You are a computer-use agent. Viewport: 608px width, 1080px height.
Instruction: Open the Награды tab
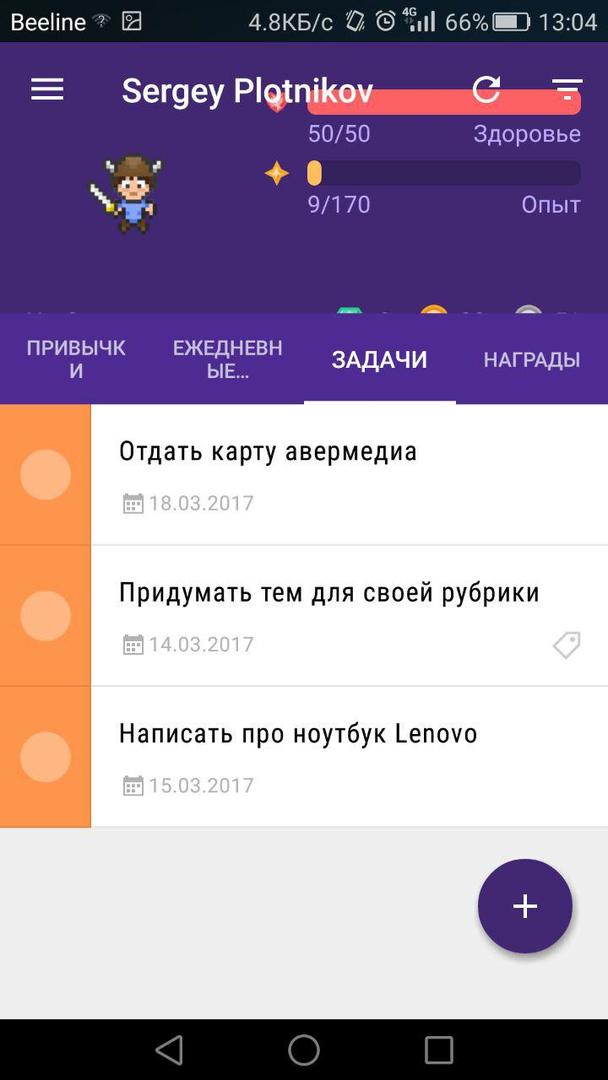click(531, 360)
